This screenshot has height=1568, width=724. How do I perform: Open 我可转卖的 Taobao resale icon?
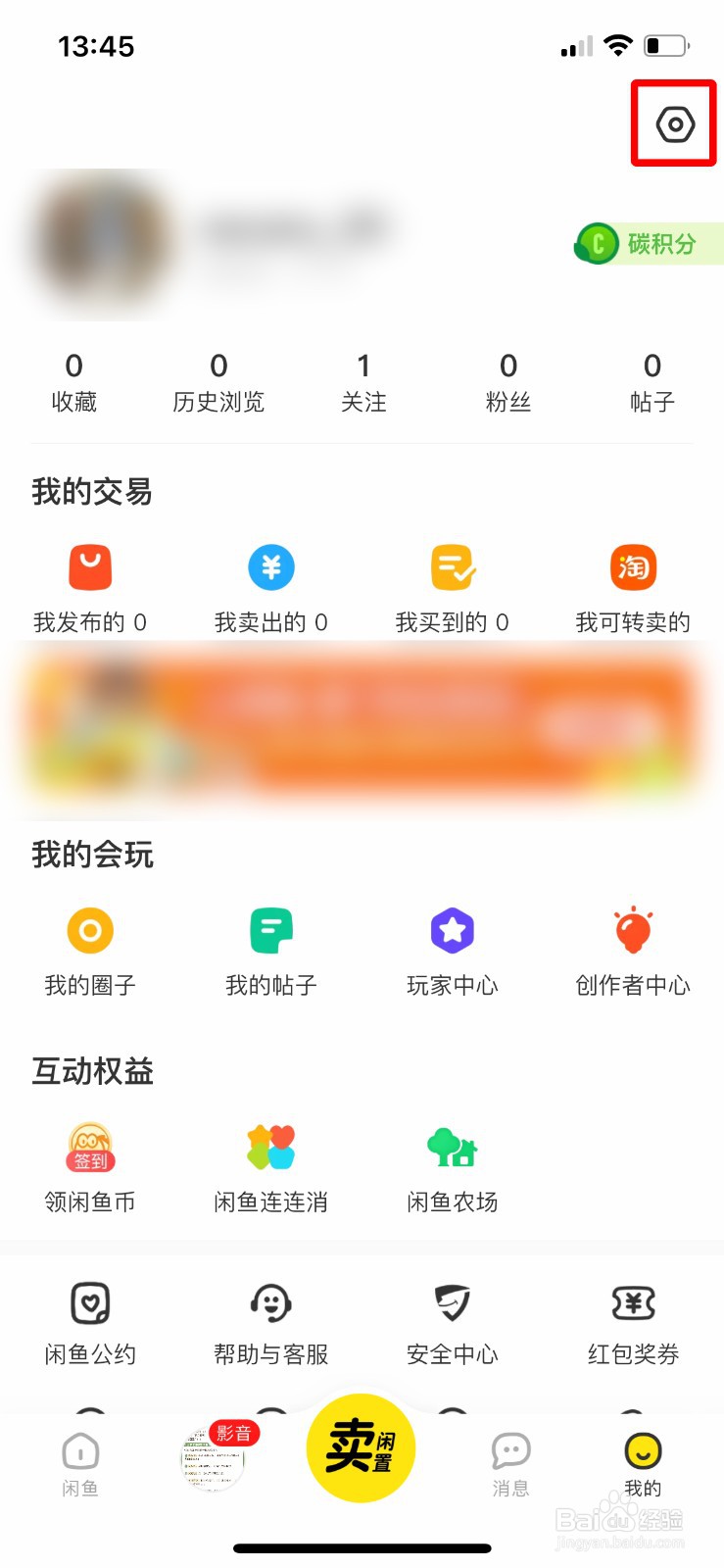pos(632,566)
